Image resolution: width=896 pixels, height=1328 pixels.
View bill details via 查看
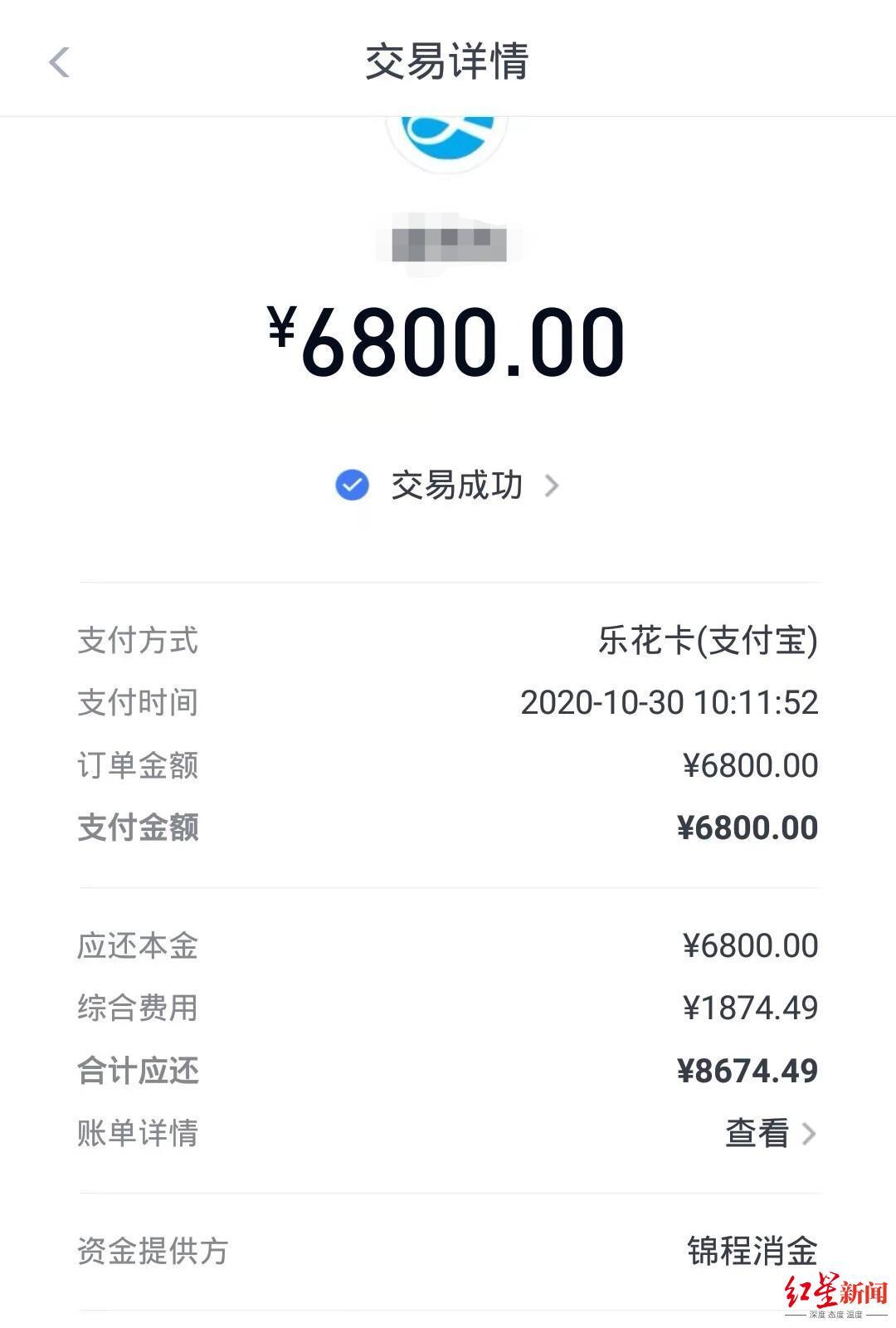[770, 1133]
